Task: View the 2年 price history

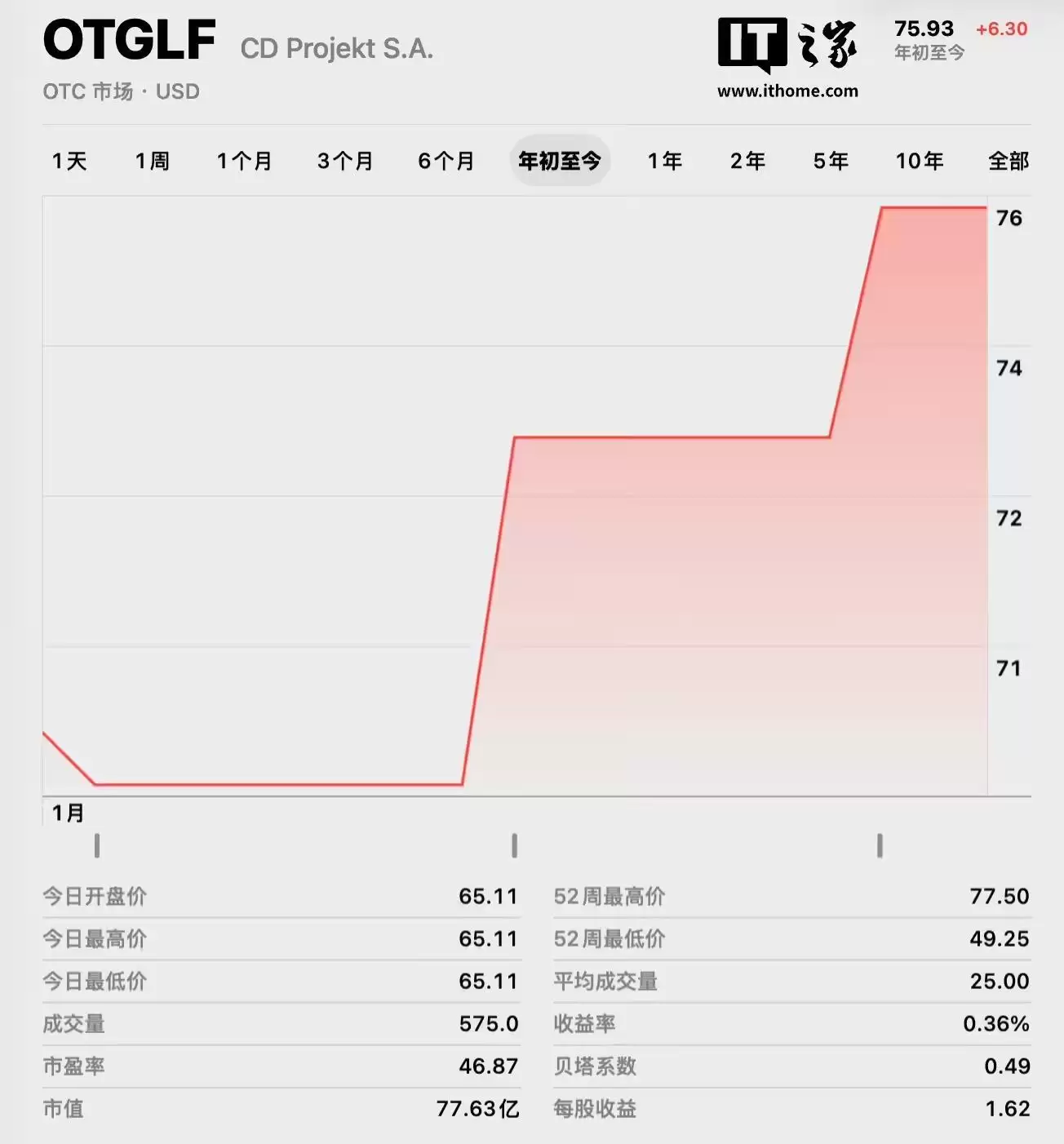Action: (x=747, y=162)
